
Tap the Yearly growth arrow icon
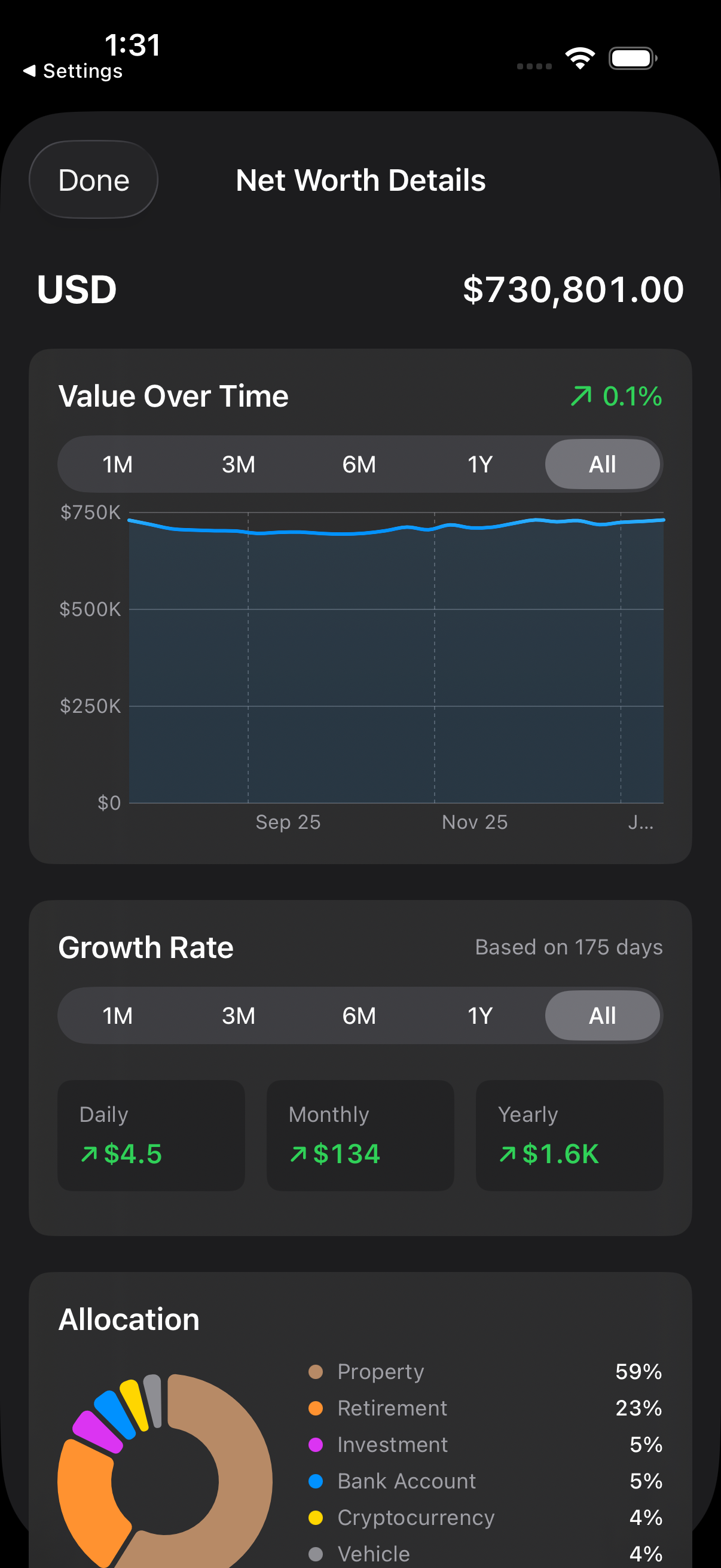pos(507,1154)
